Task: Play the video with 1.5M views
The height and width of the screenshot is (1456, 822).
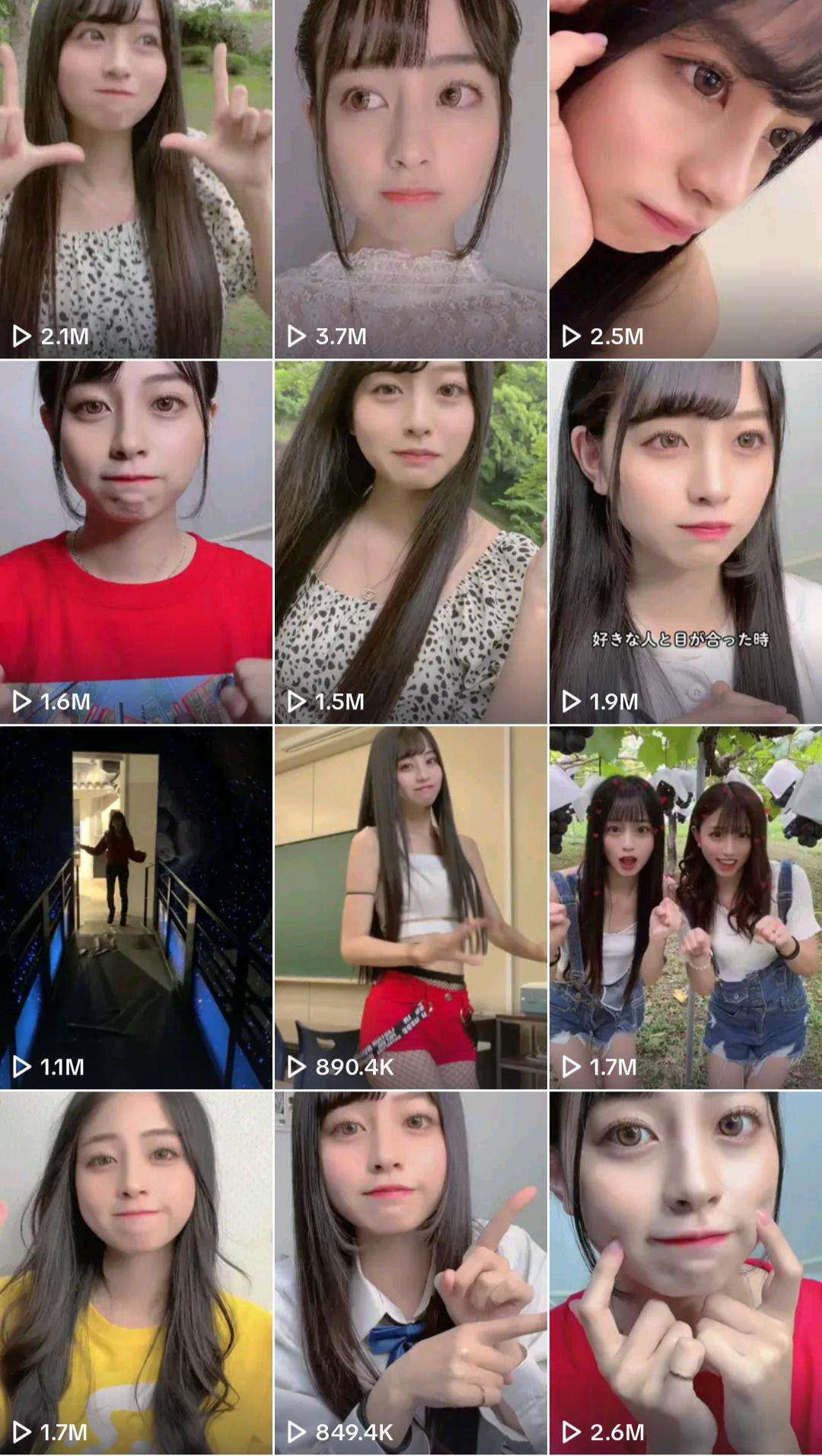Action: 410,542
